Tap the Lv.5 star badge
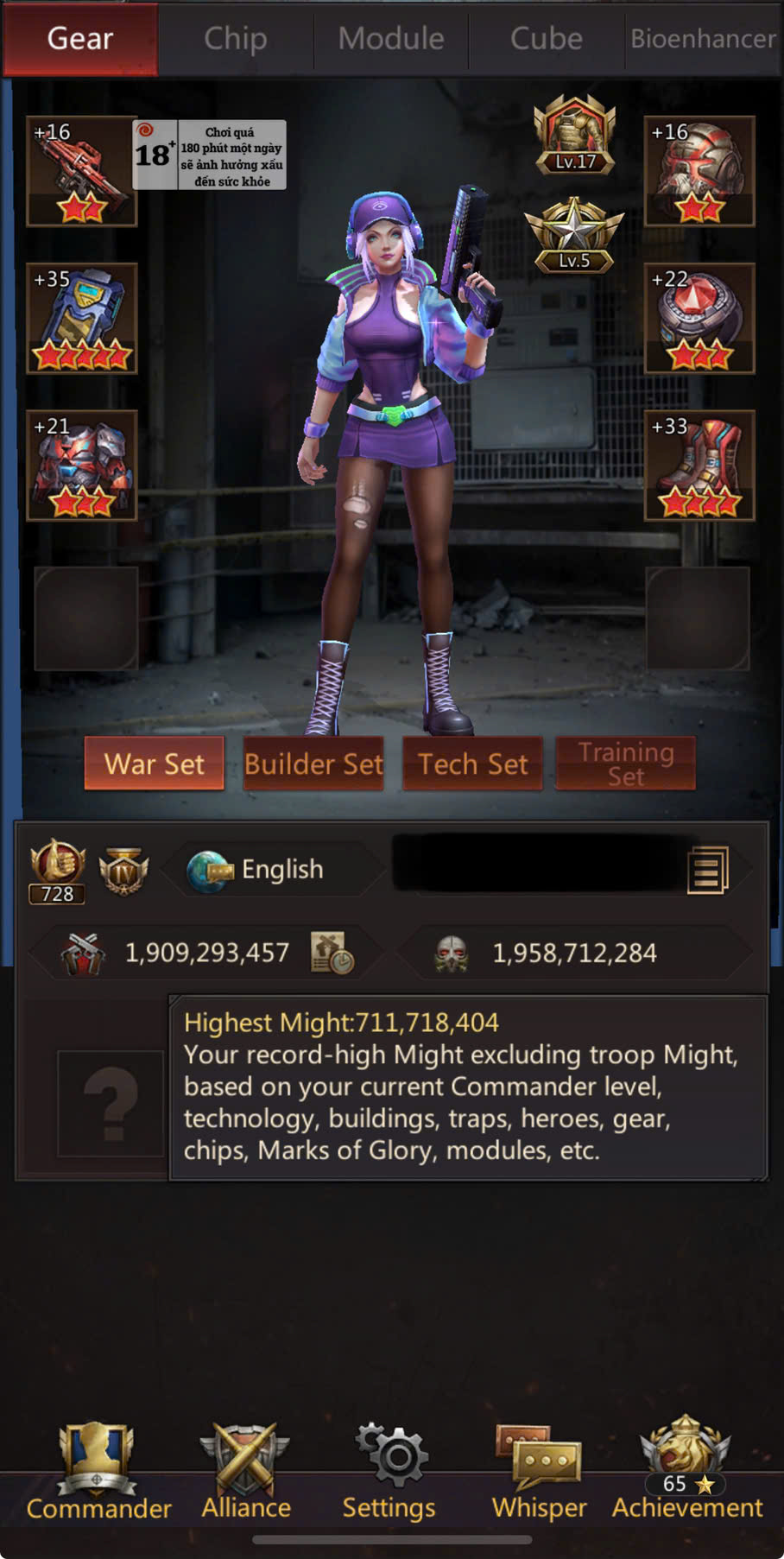 574,235
